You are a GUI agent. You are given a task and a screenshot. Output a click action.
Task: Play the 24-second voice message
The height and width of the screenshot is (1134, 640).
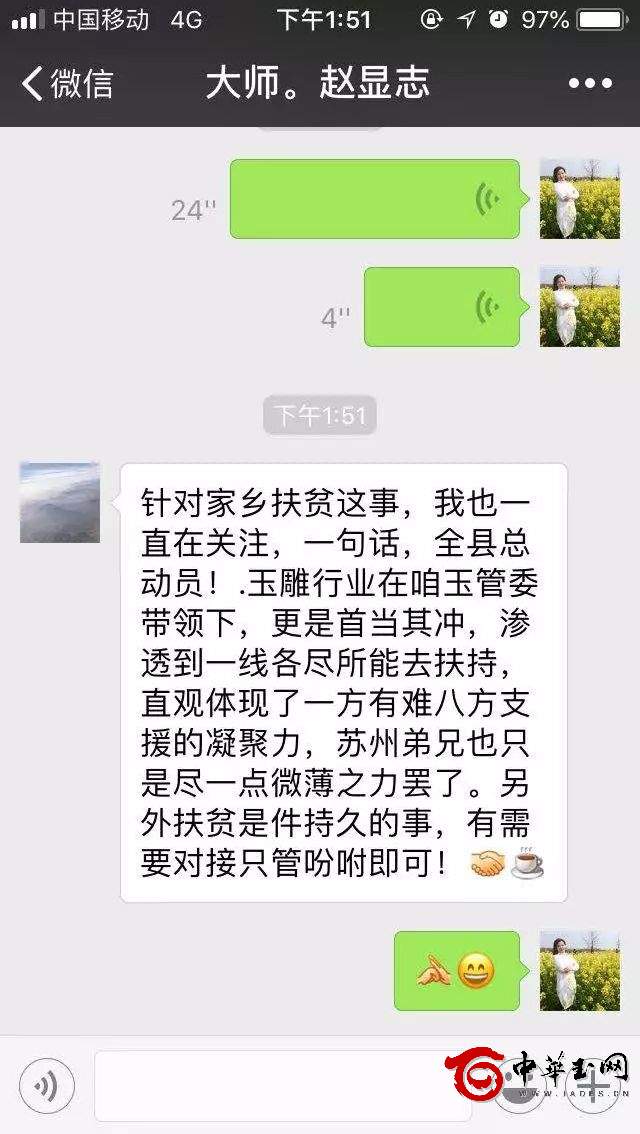[374, 199]
